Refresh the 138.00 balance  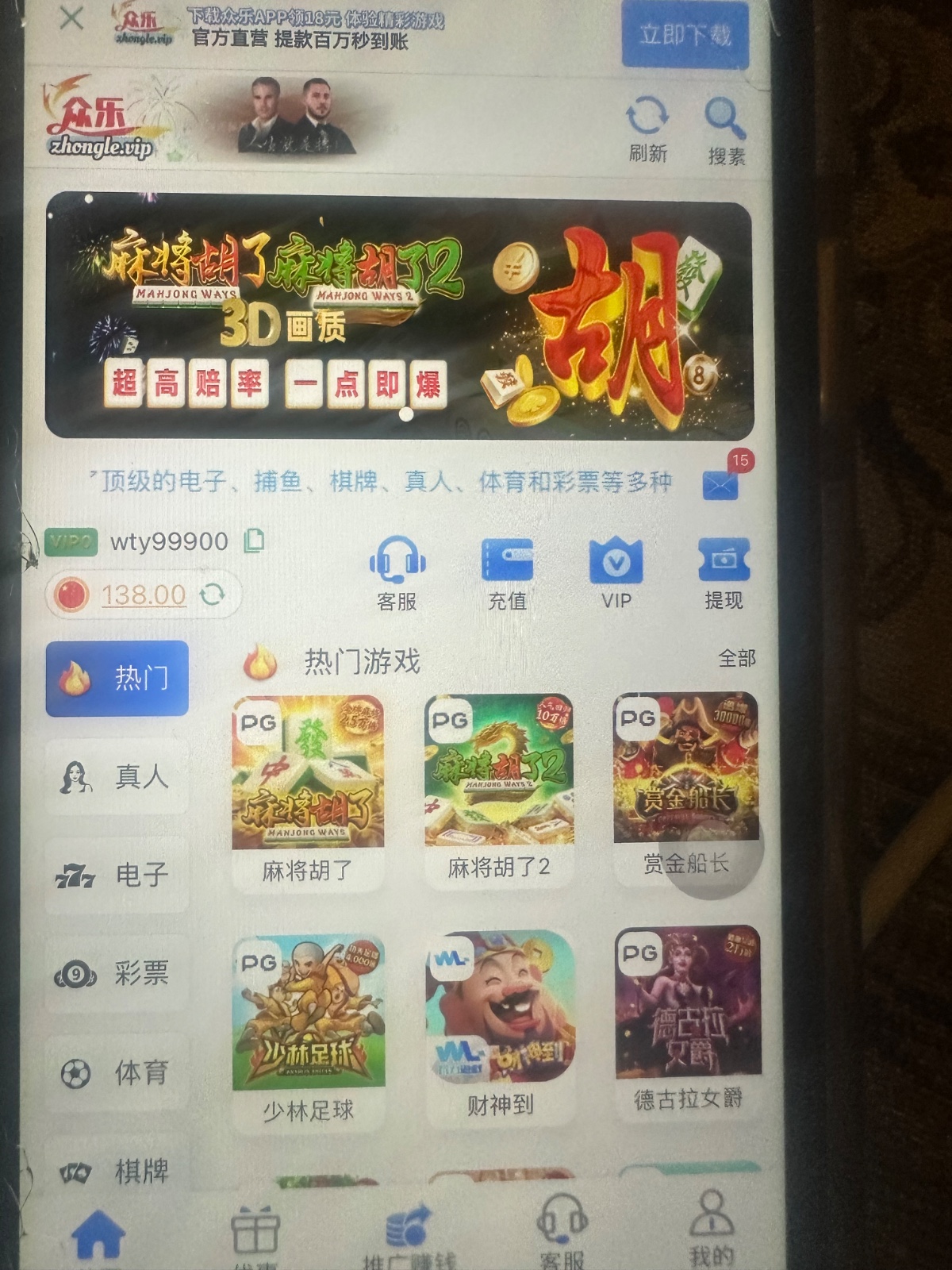(x=213, y=594)
